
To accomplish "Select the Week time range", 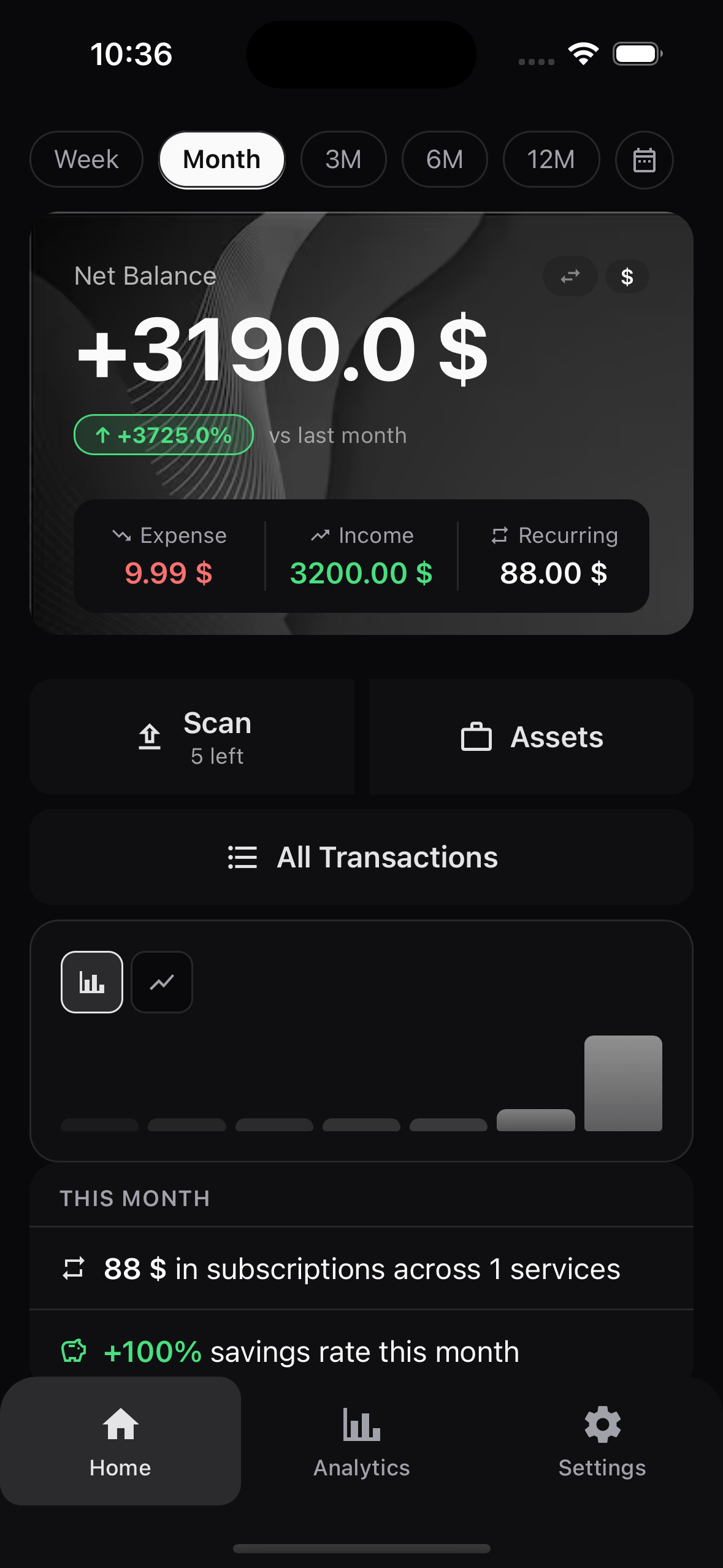I will (86, 159).
